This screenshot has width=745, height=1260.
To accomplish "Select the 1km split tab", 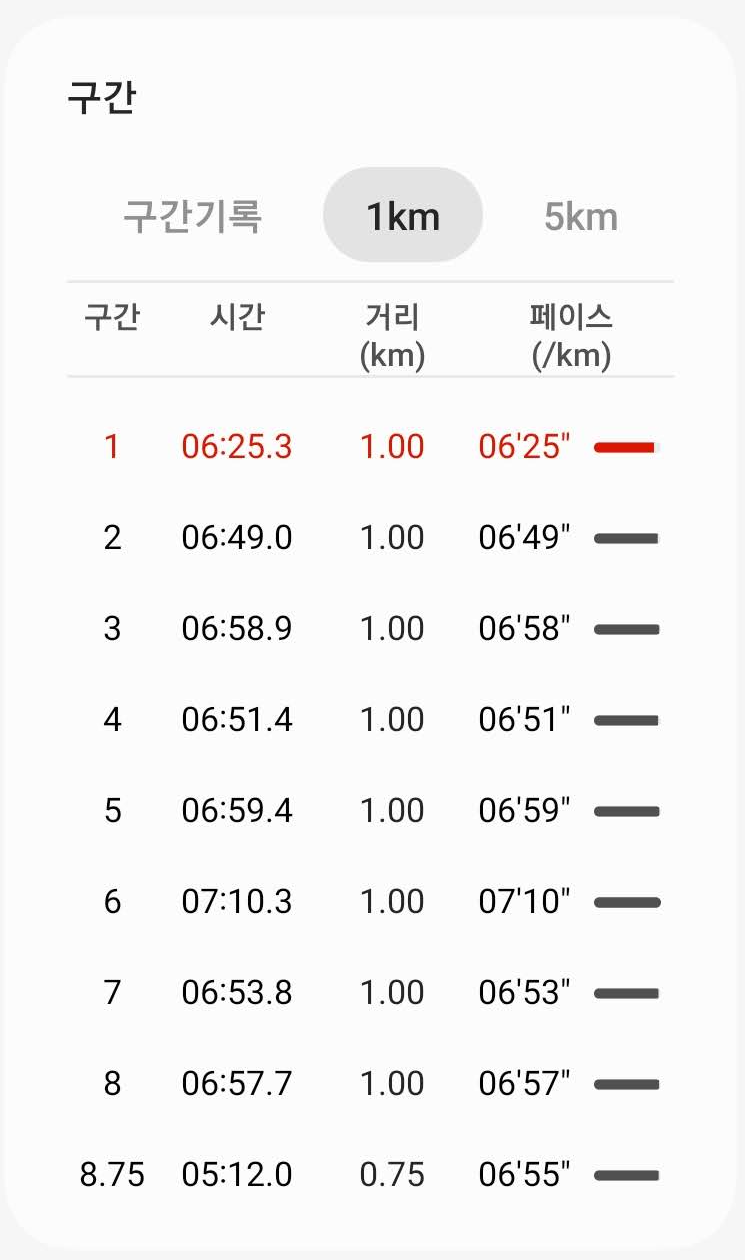I will tap(403, 216).
